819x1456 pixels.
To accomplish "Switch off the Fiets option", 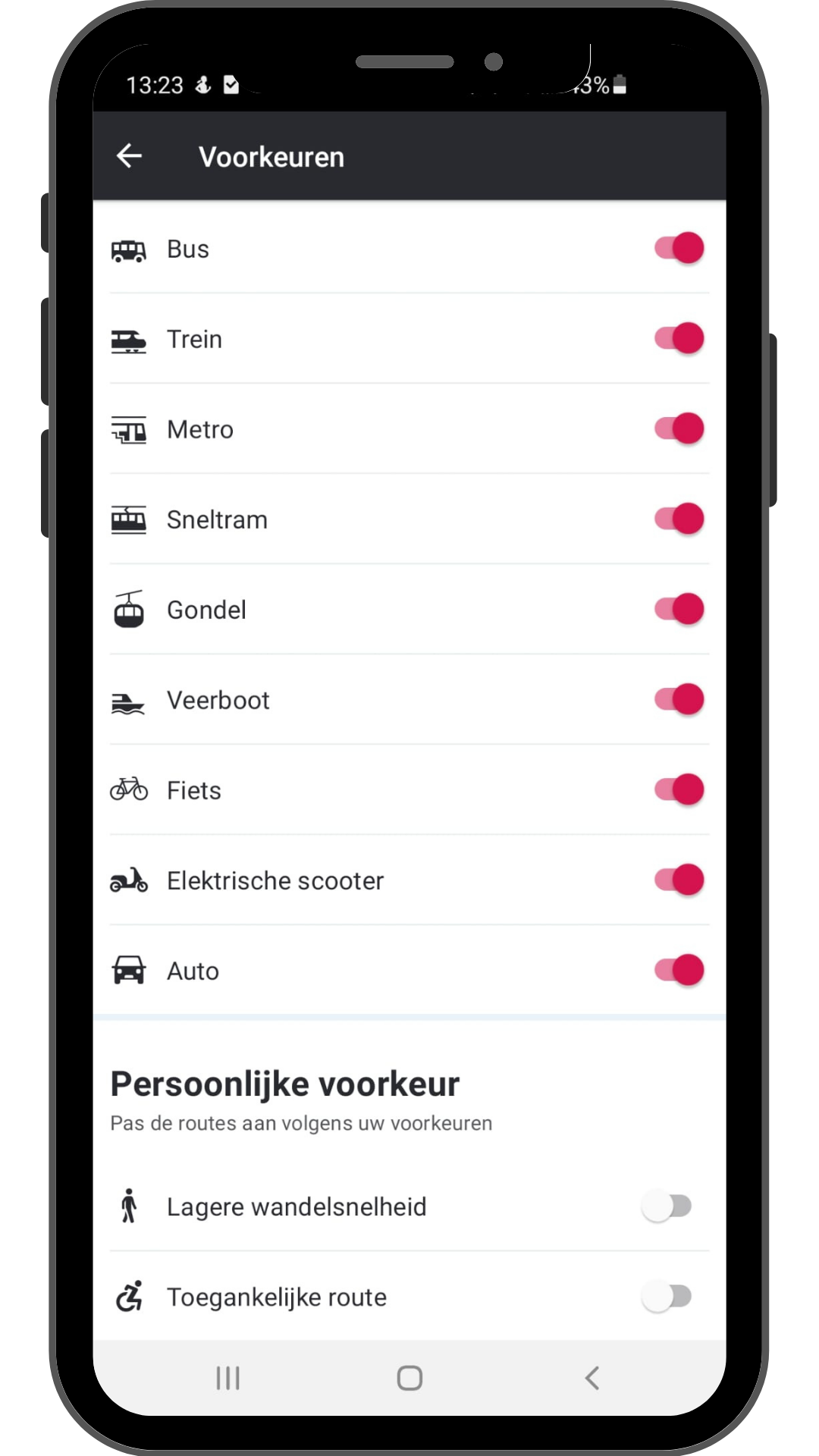I will pos(679,790).
